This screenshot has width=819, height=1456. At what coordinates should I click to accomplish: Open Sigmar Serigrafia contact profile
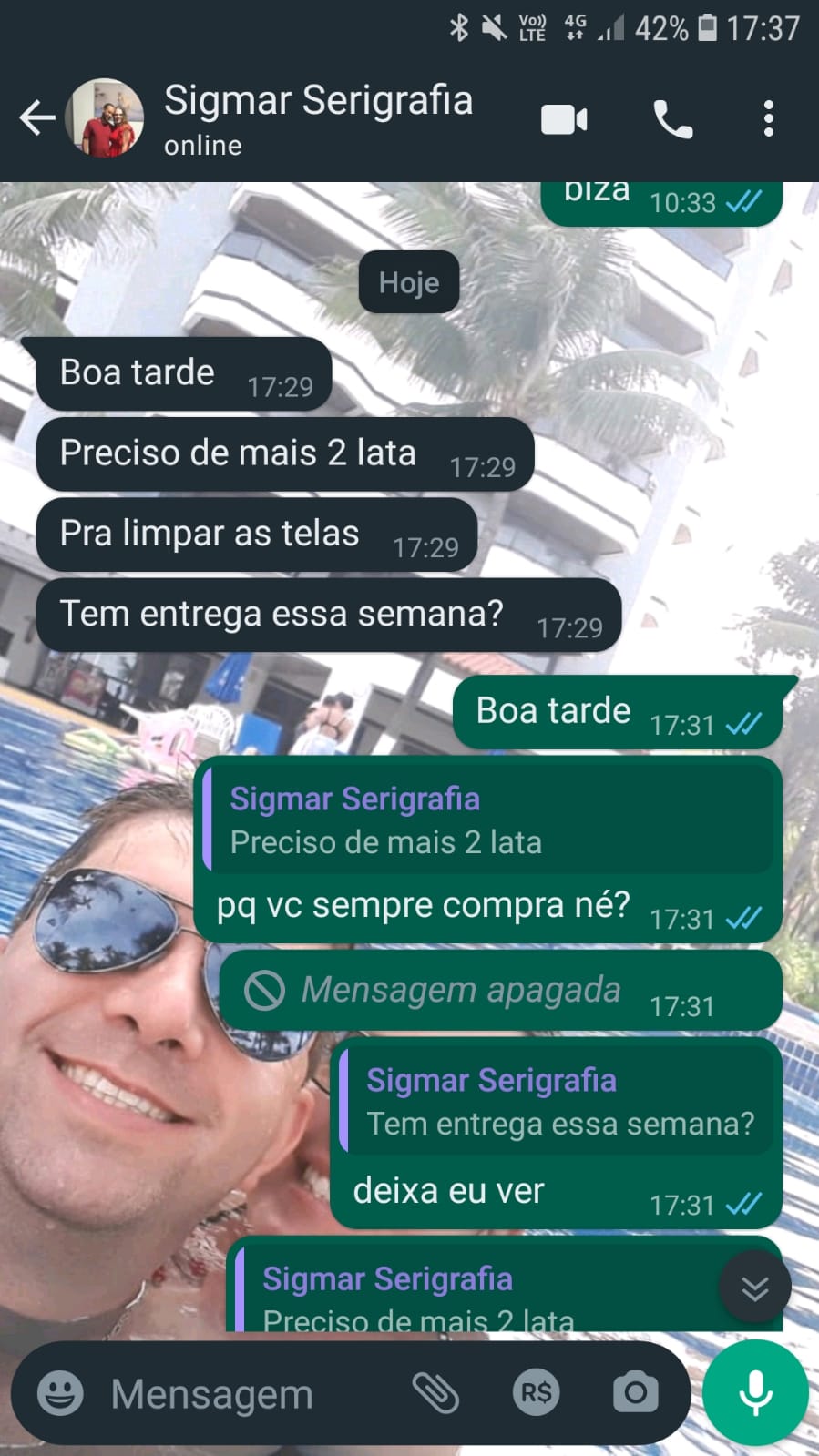317,118
